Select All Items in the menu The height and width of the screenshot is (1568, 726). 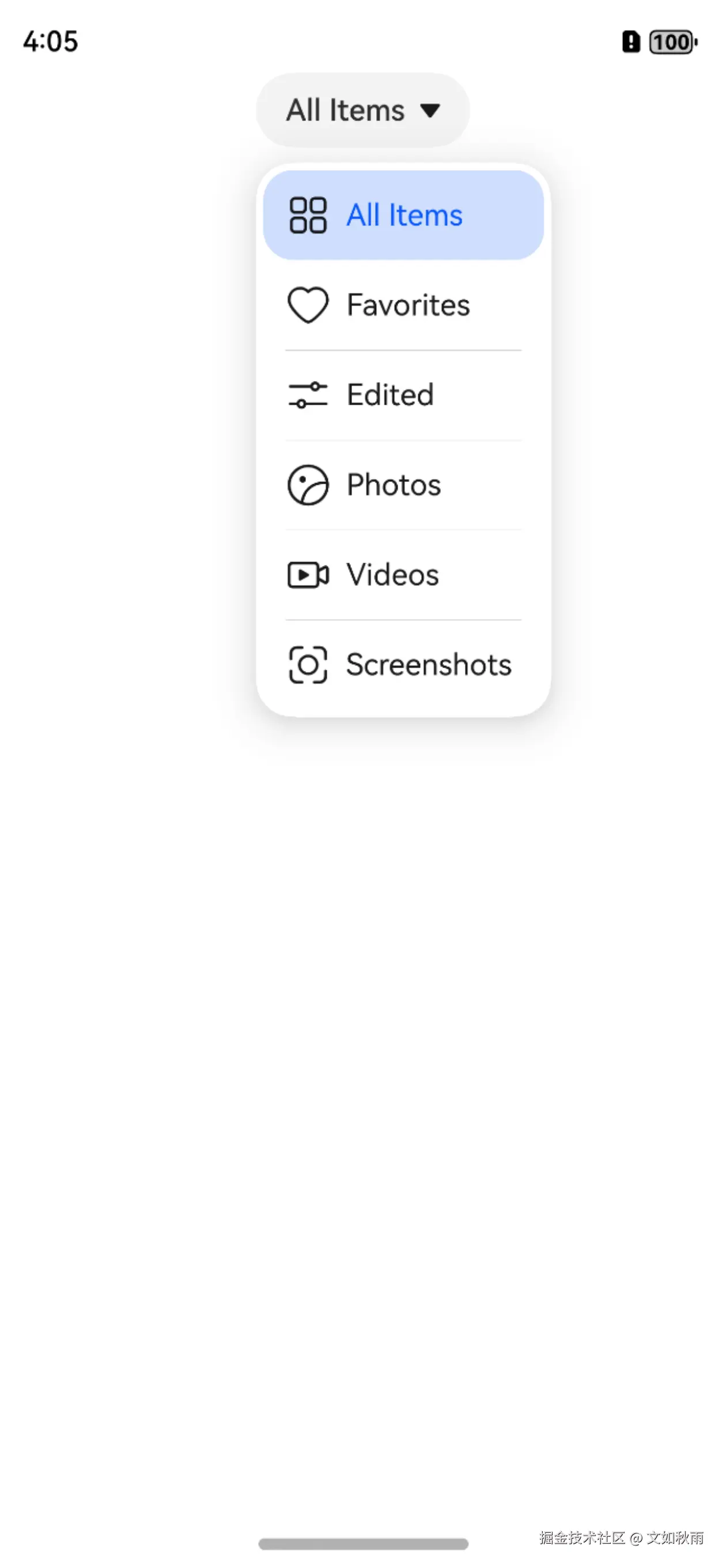(403, 215)
